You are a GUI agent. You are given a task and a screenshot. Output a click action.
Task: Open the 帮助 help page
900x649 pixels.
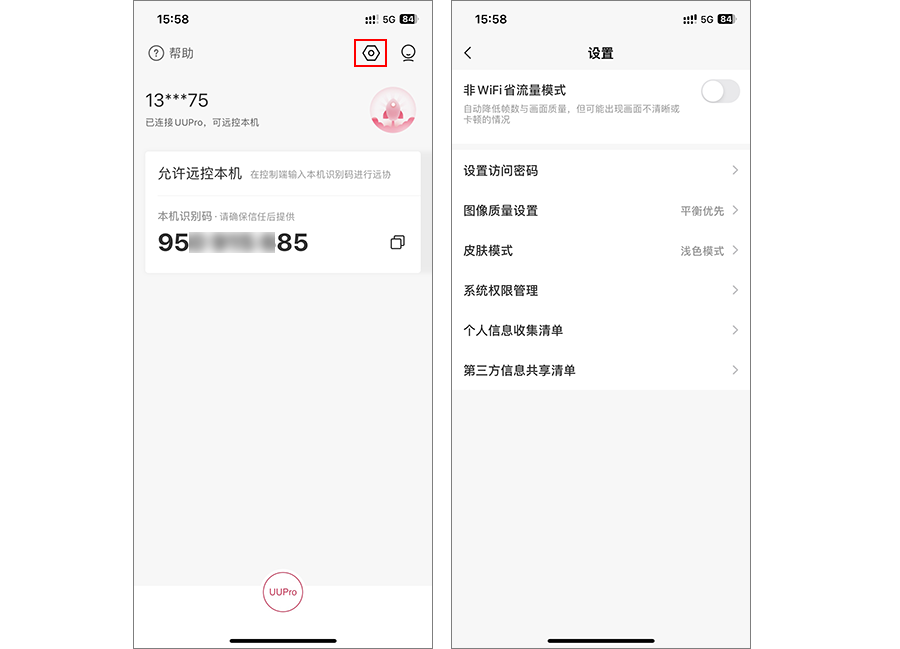(x=171, y=53)
